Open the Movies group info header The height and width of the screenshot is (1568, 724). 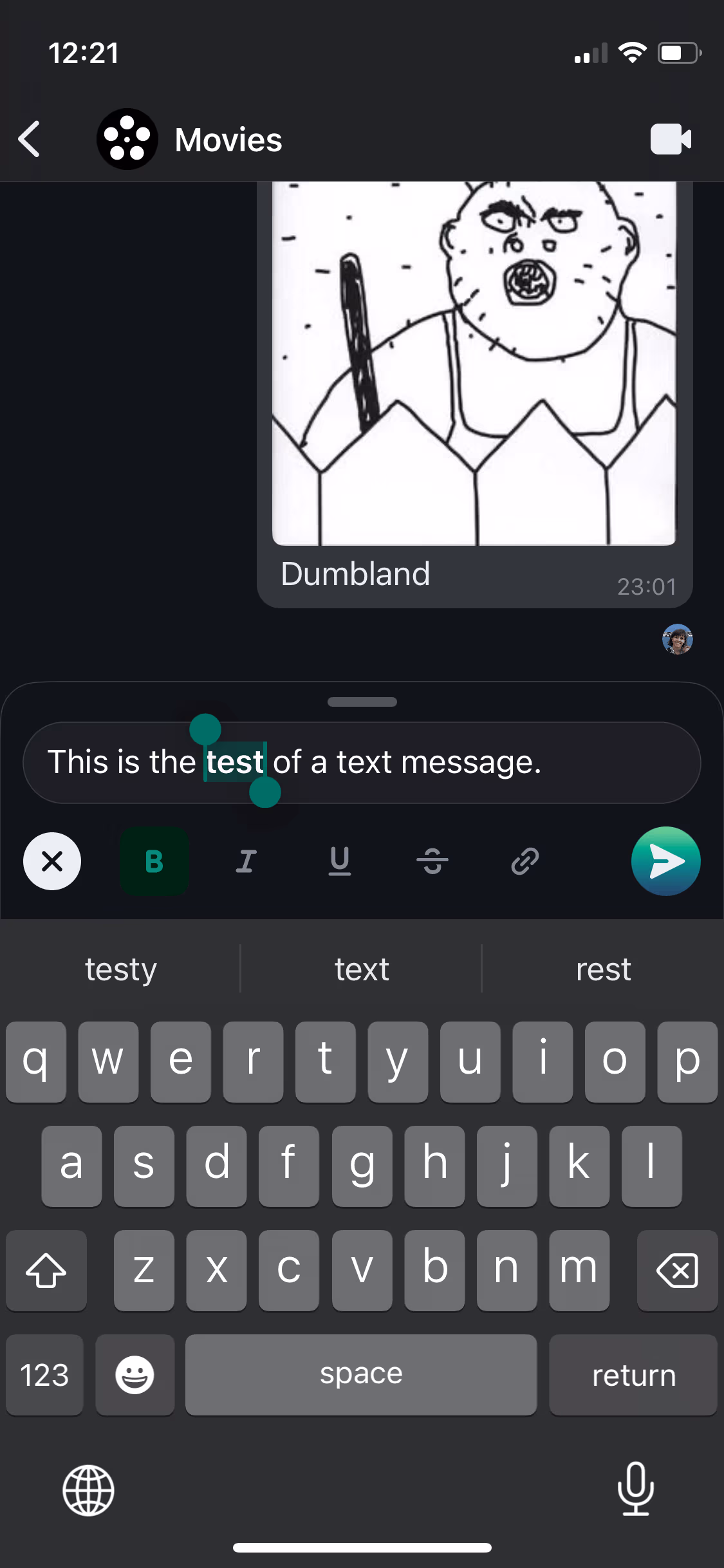[227, 140]
